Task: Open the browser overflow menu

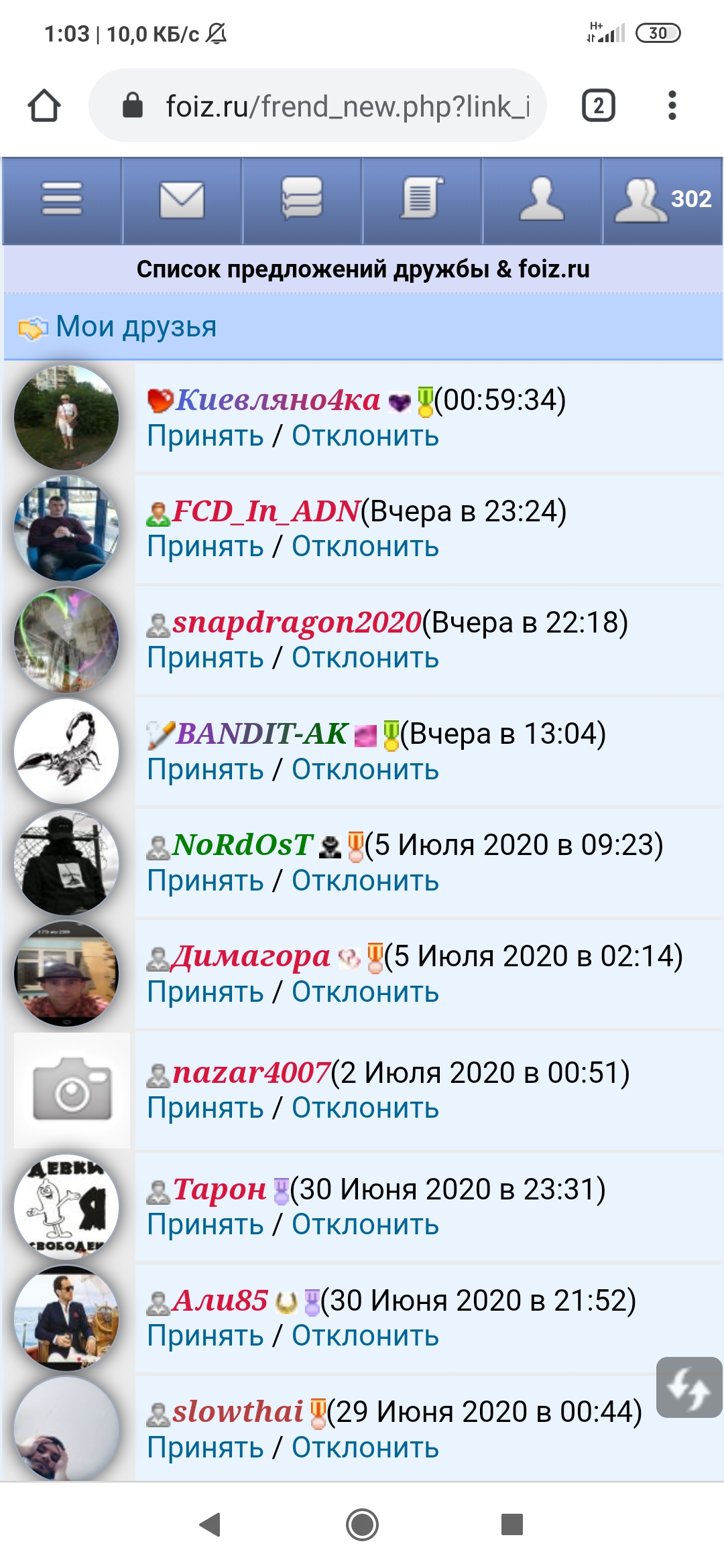Action: [x=672, y=106]
